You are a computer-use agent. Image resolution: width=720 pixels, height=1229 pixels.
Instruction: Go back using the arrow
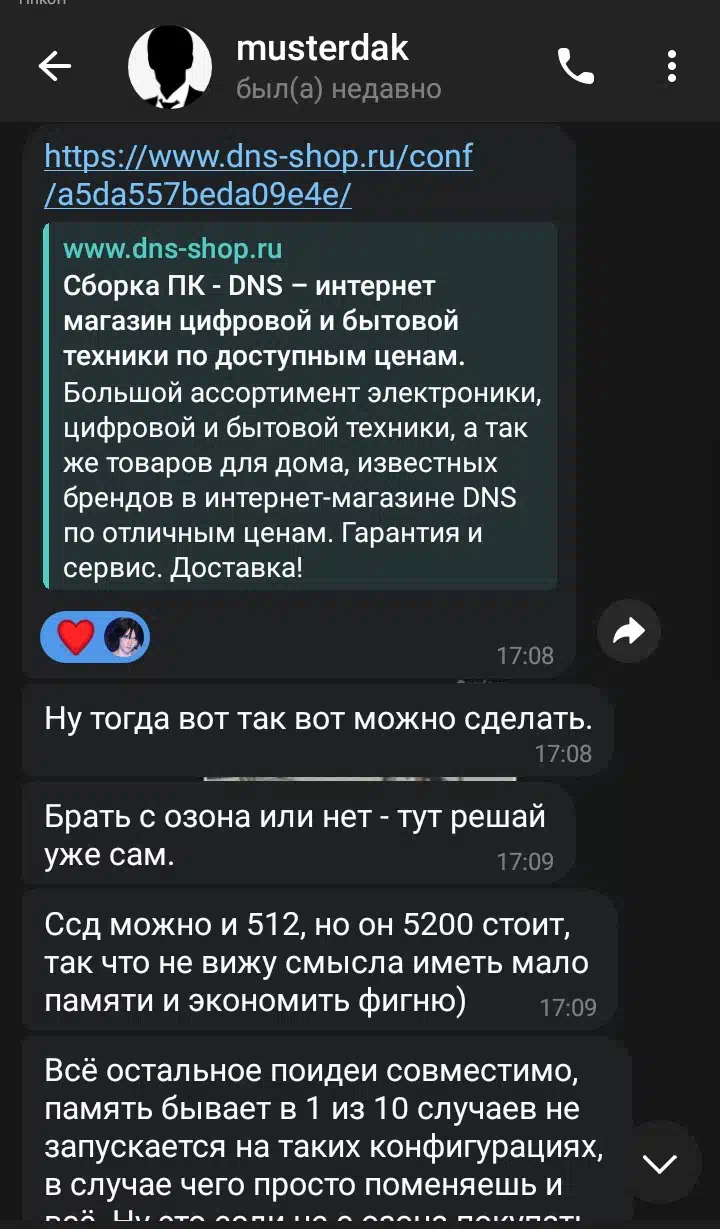coord(55,67)
